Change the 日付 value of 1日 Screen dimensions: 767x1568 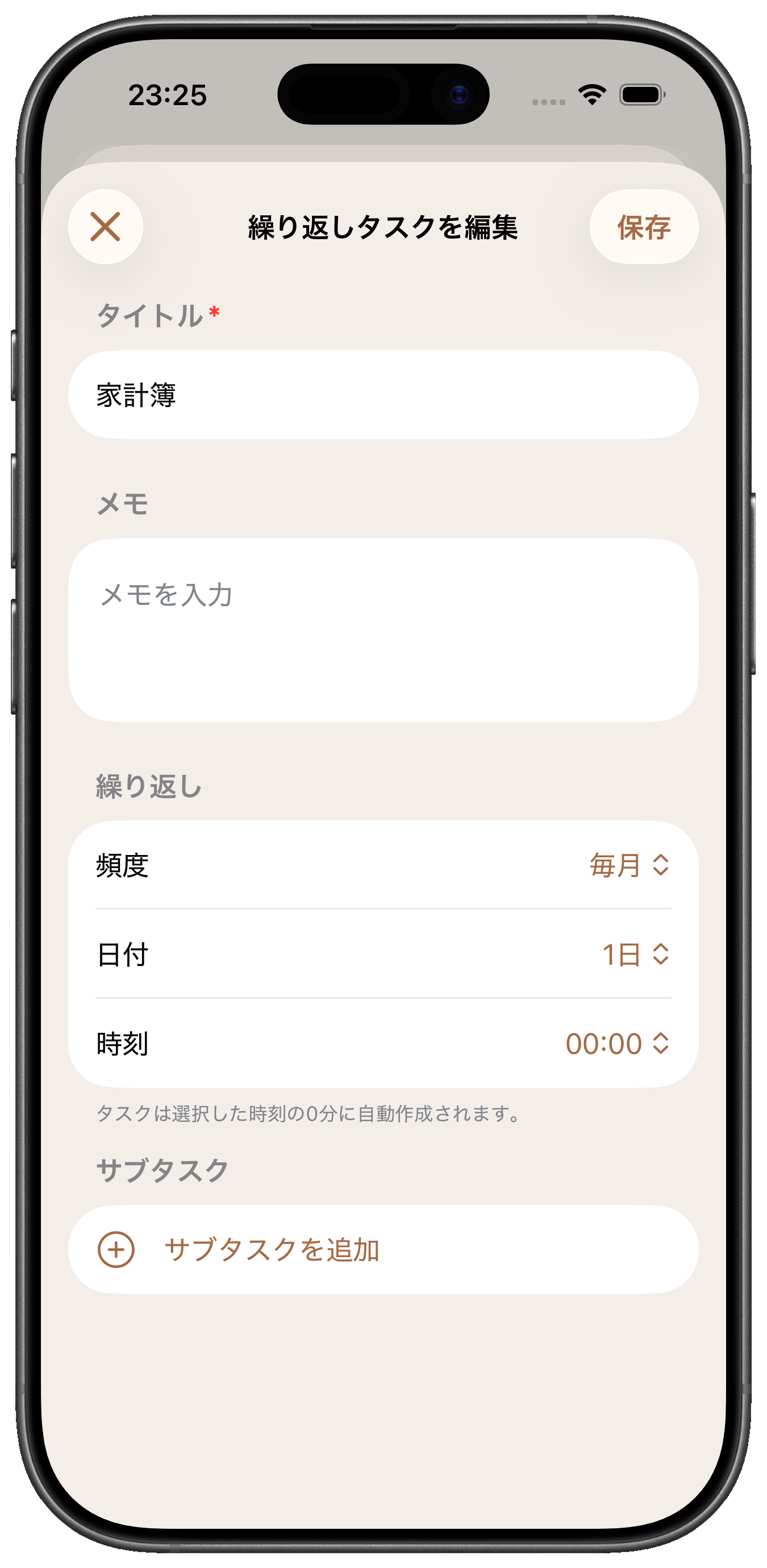point(635,954)
